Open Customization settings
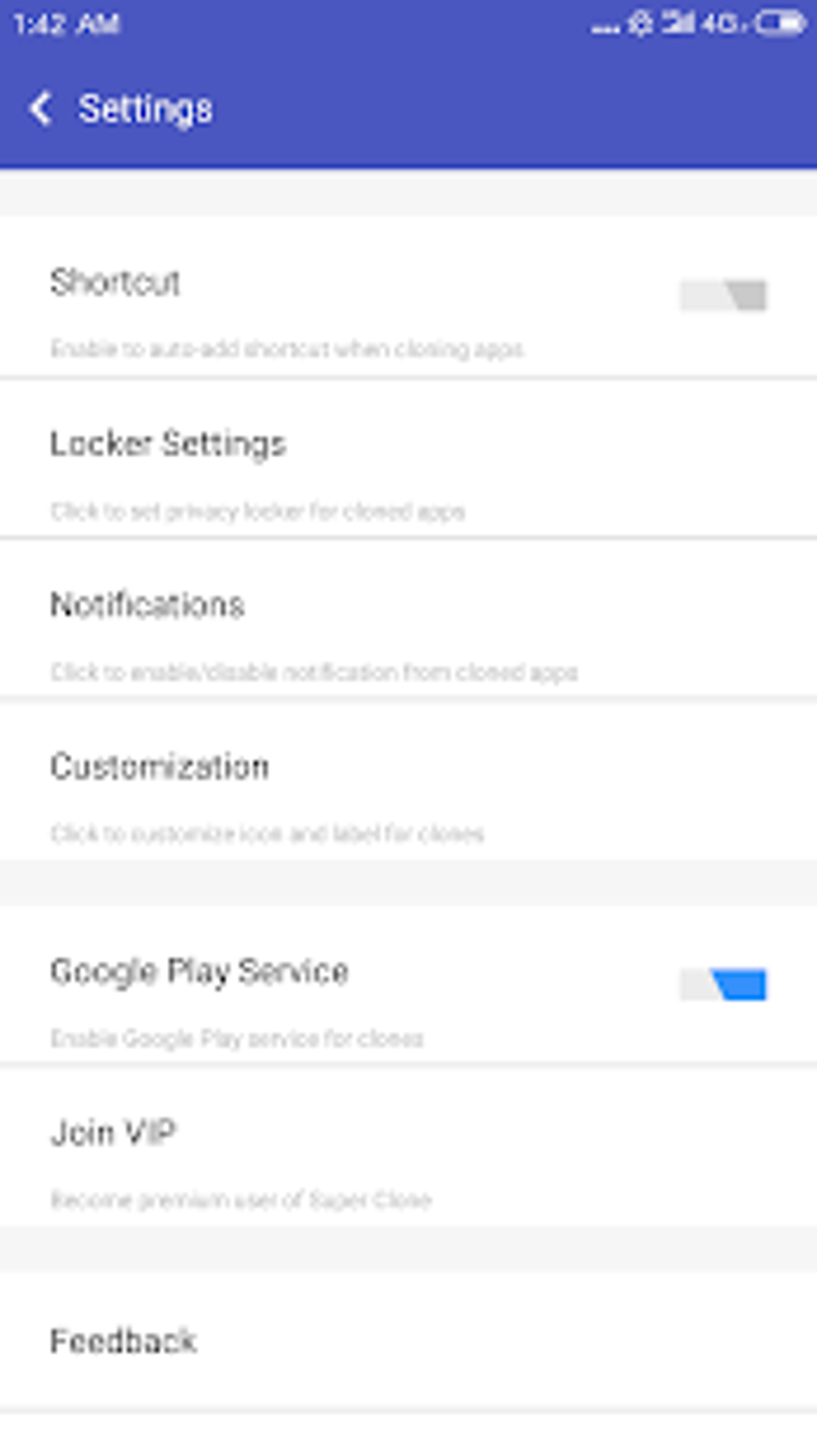The height and width of the screenshot is (1456, 817). (408, 780)
